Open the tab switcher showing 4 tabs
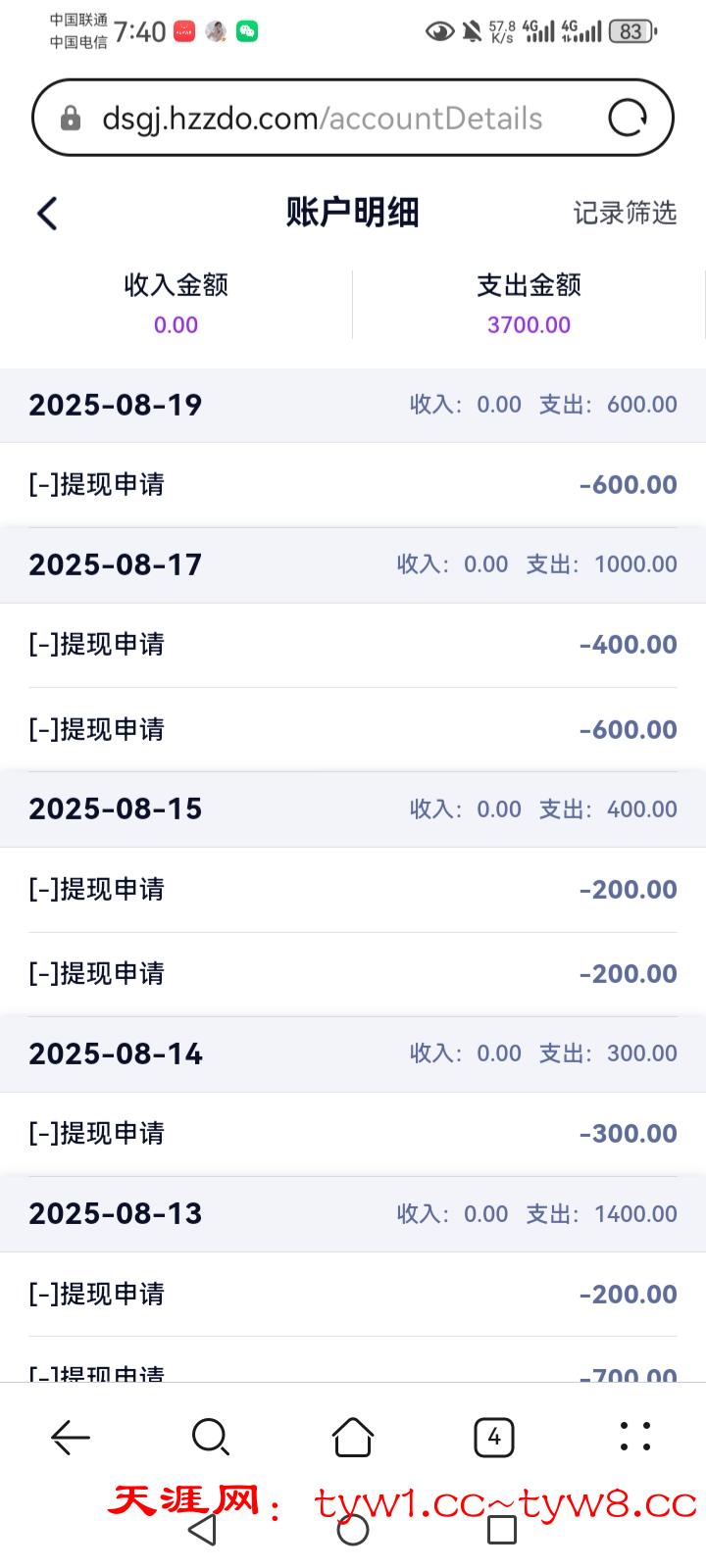Image resolution: width=706 pixels, height=1568 pixels. 494,1437
